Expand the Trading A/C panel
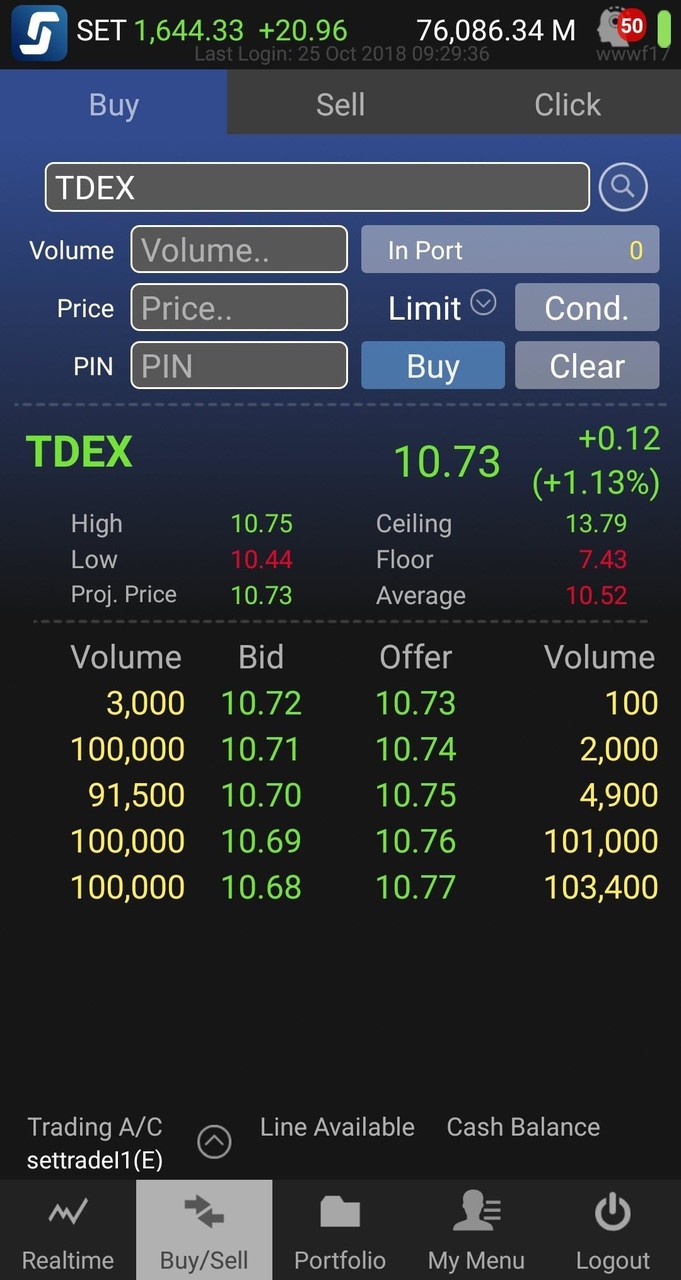681x1280 pixels. click(214, 1141)
